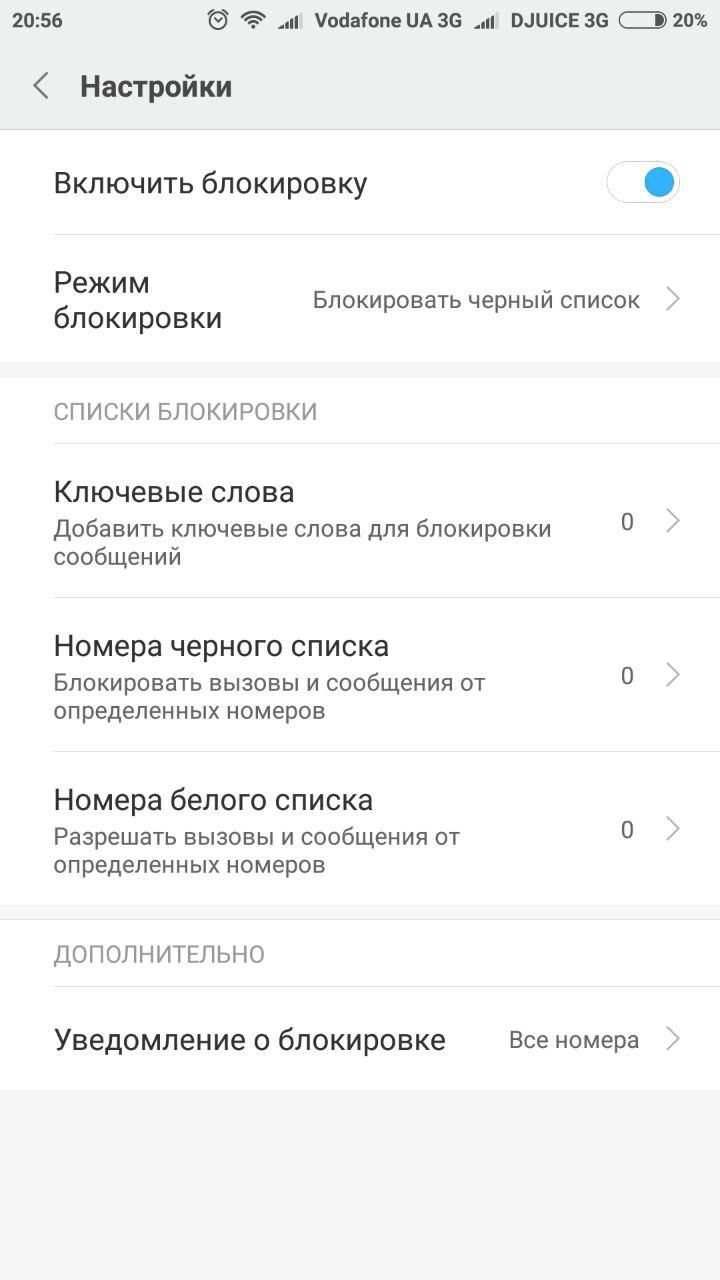Open Номера белого списка

click(360, 829)
